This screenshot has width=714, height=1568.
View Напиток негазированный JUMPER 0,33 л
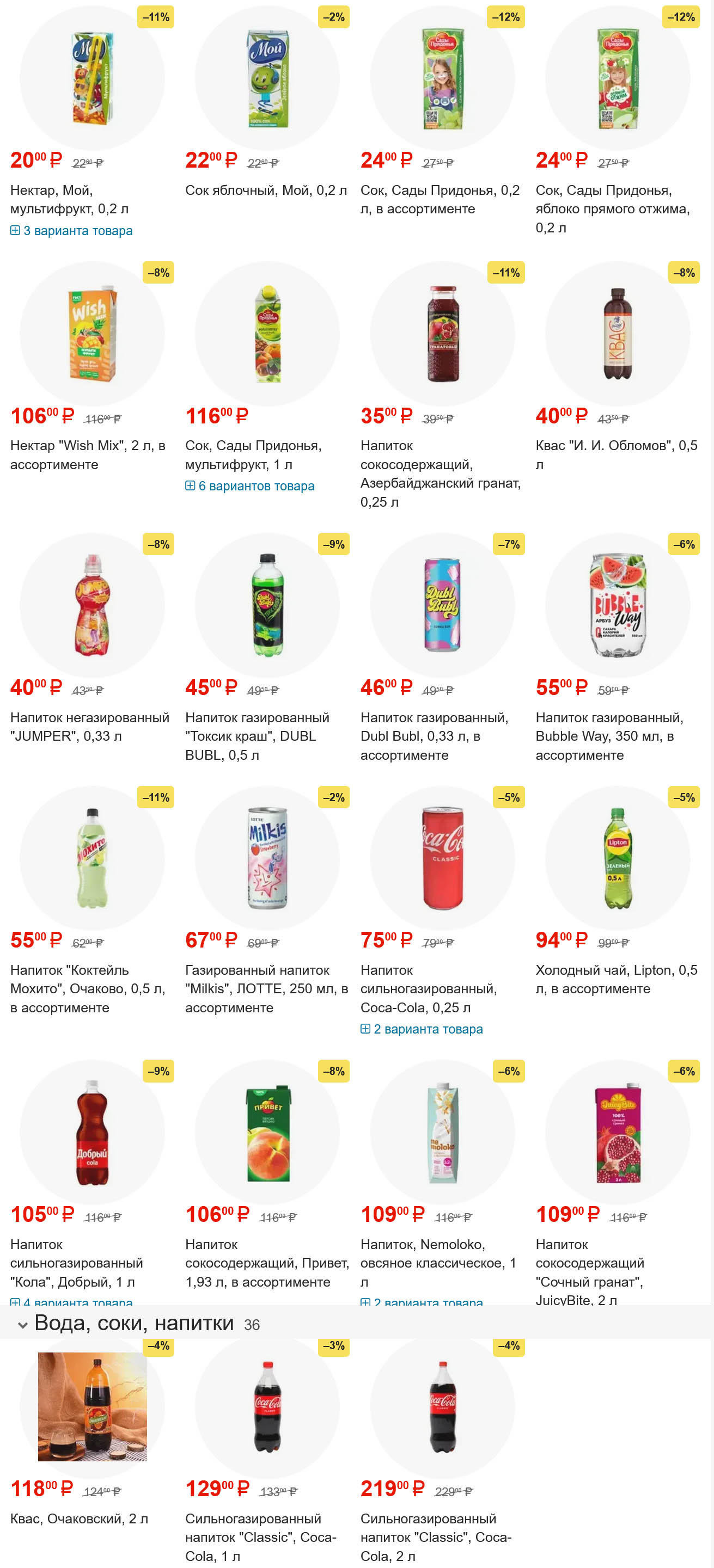coord(89,726)
